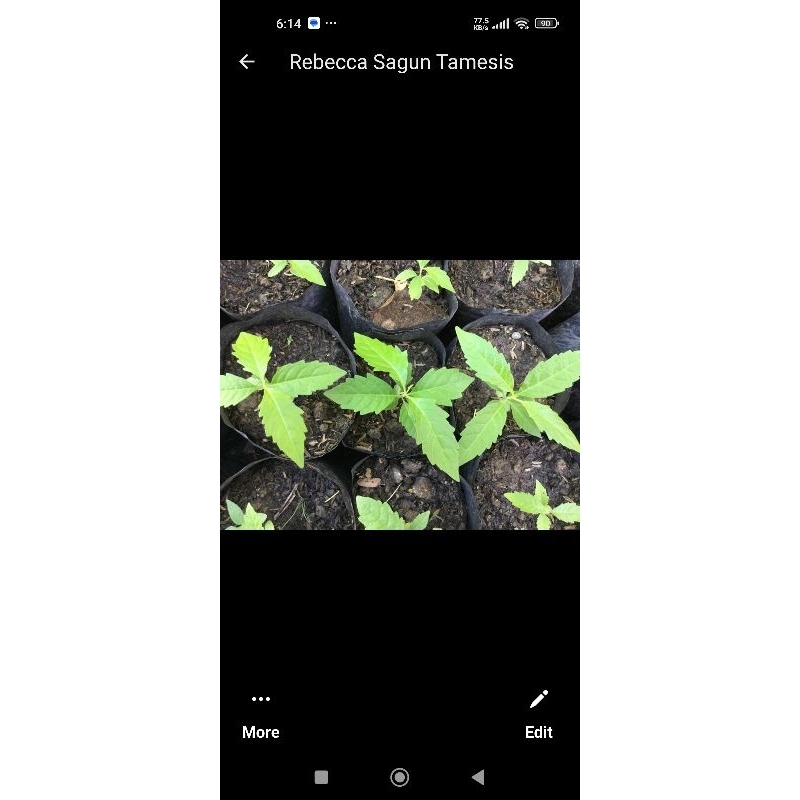
Task: Go to the system home screen
Action: coord(399,777)
